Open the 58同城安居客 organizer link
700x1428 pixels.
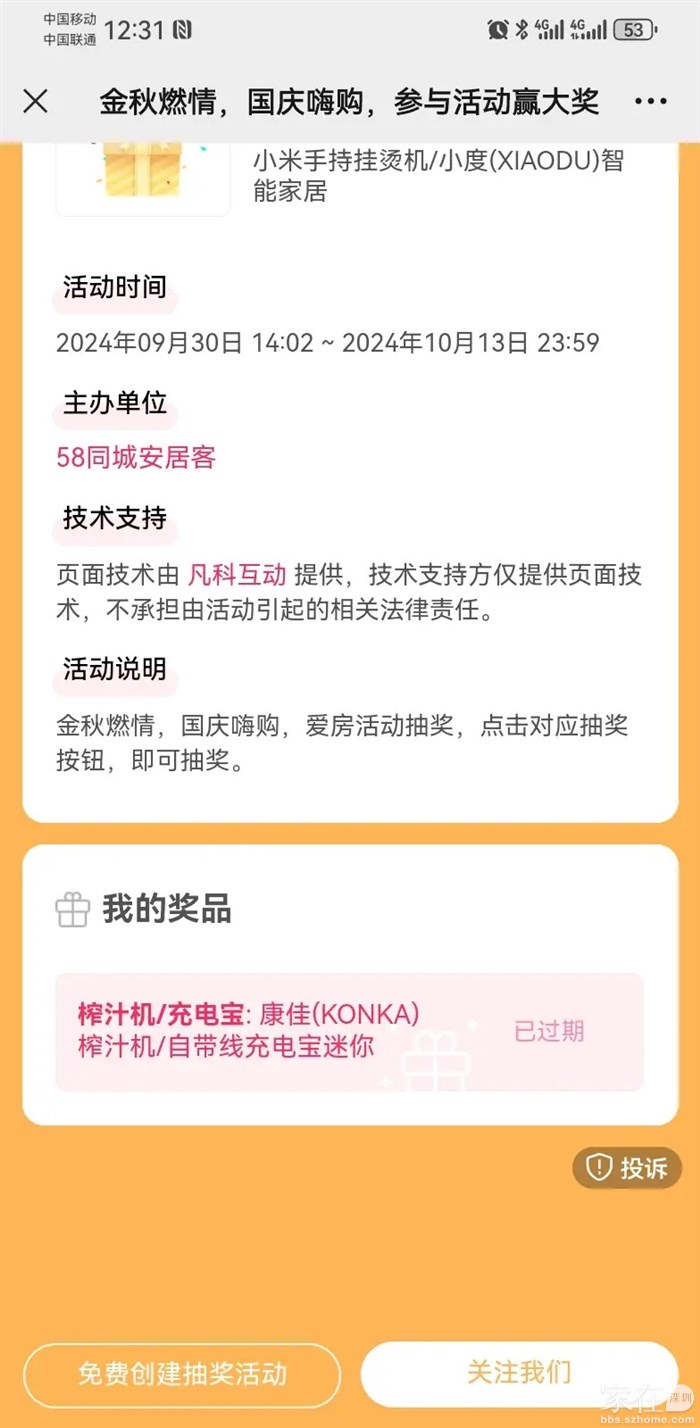tap(136, 458)
